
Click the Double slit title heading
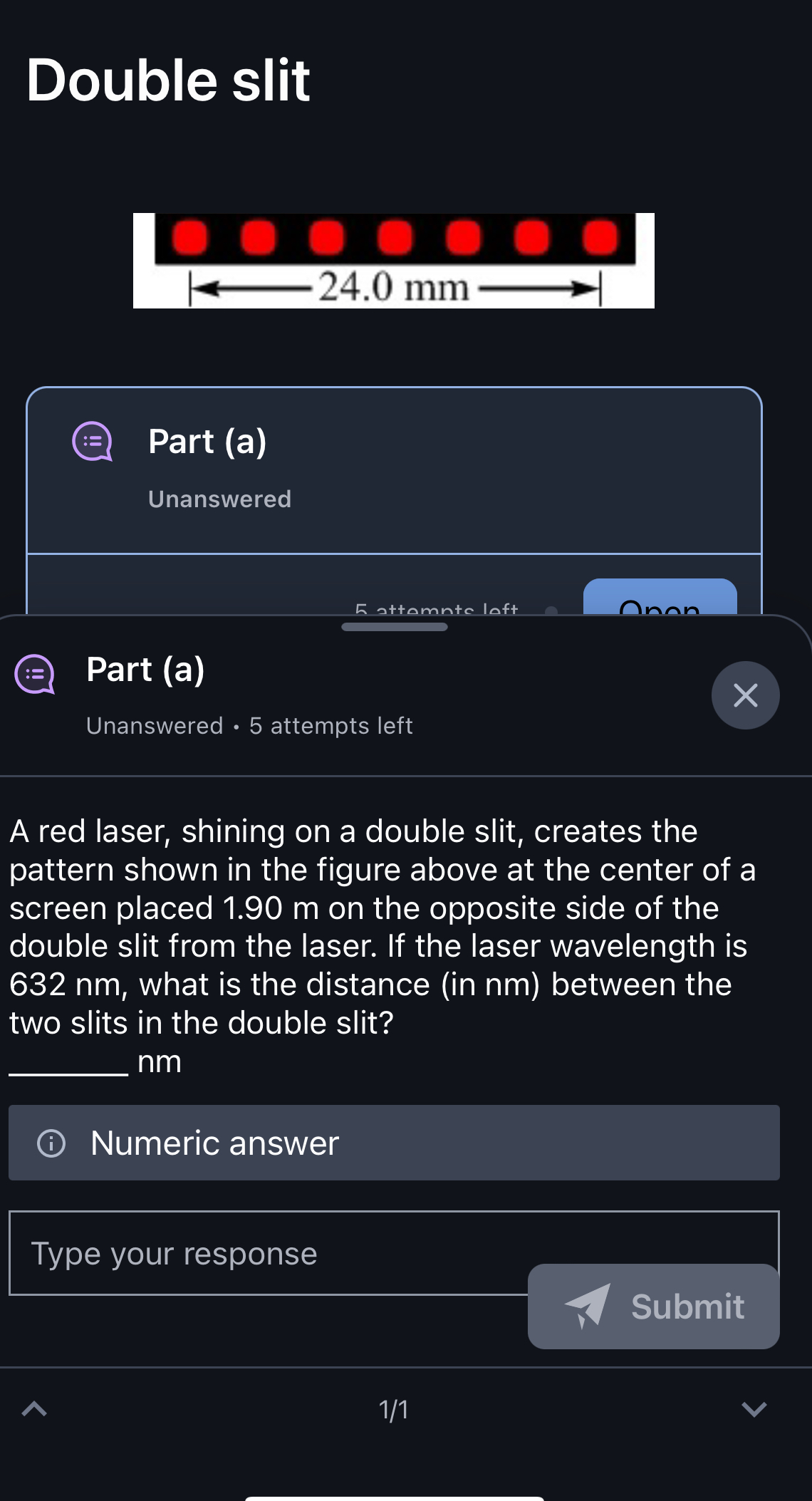tap(168, 80)
